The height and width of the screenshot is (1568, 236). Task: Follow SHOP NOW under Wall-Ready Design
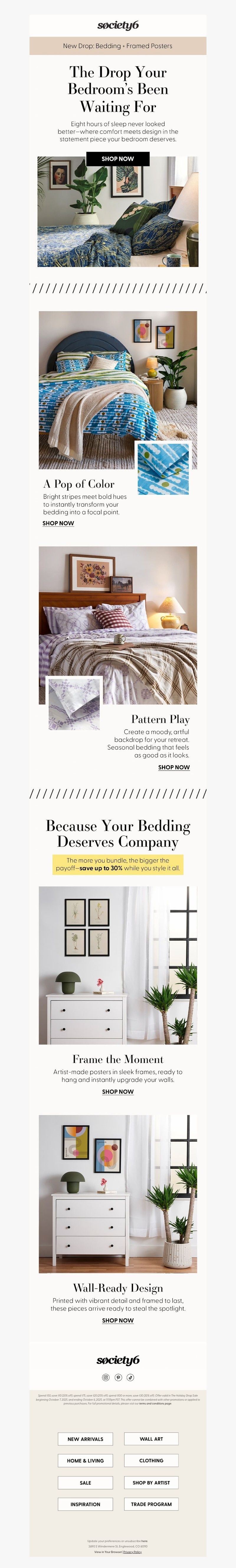click(118, 1320)
